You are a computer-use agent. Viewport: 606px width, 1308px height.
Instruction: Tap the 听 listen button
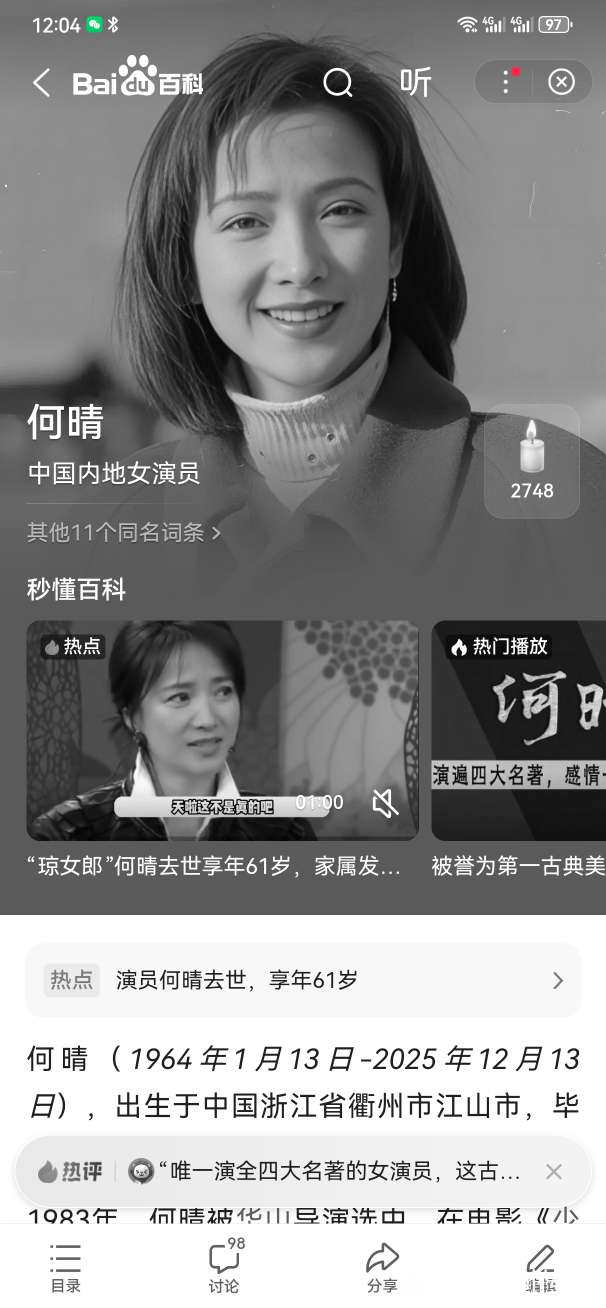pyautogui.click(x=415, y=83)
